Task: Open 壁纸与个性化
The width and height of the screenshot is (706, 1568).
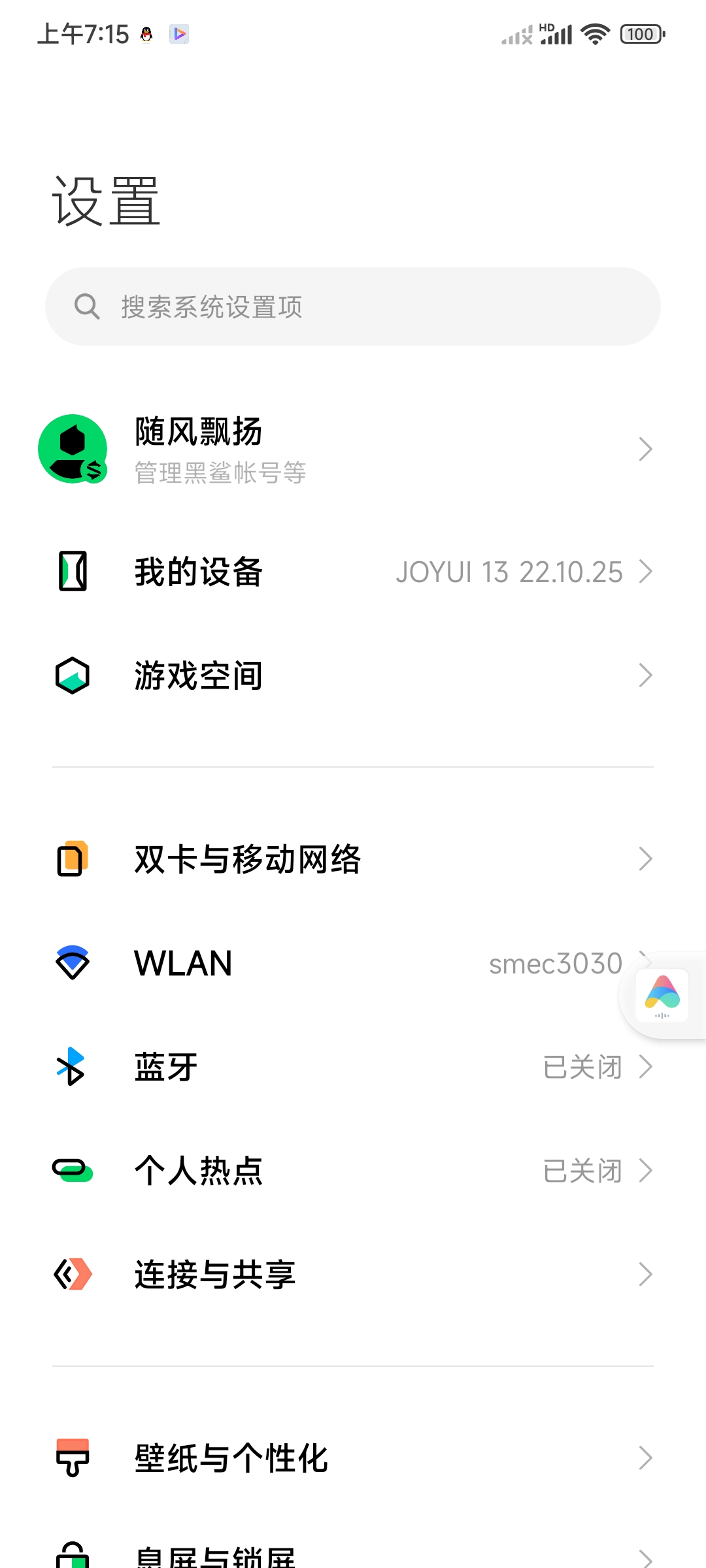Action: [353, 1458]
